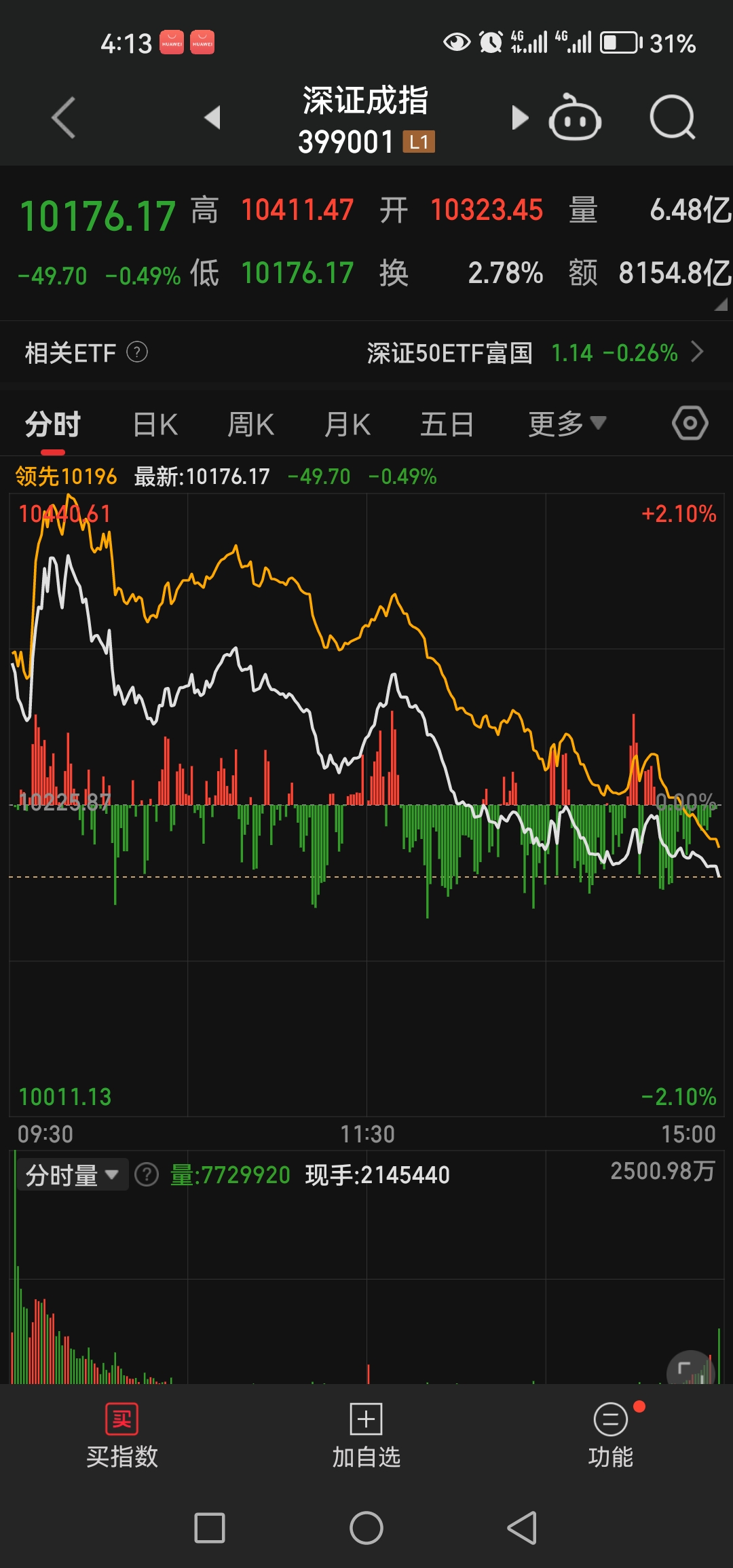Tap the help icon next to 分时量

tap(145, 1174)
